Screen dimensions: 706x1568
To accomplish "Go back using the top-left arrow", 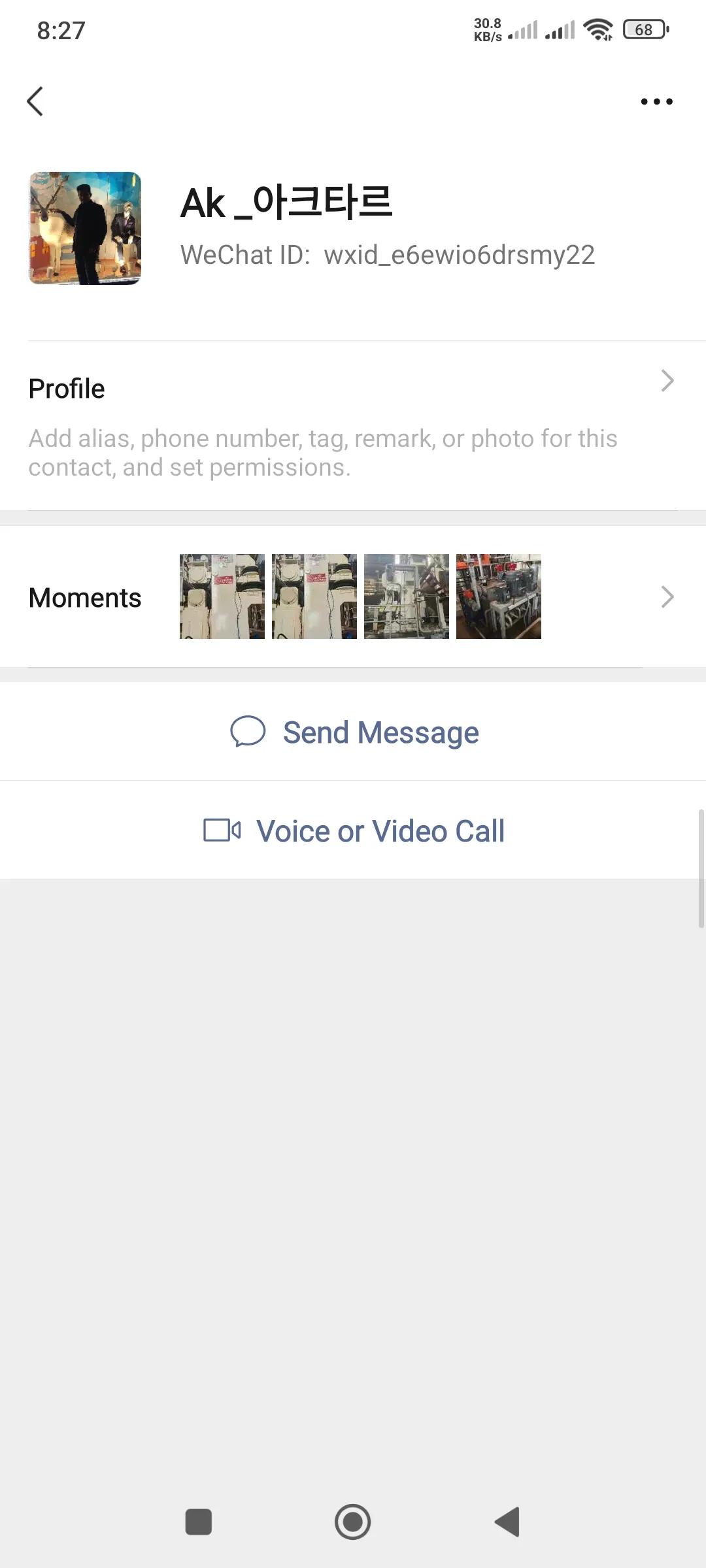I will point(35,101).
